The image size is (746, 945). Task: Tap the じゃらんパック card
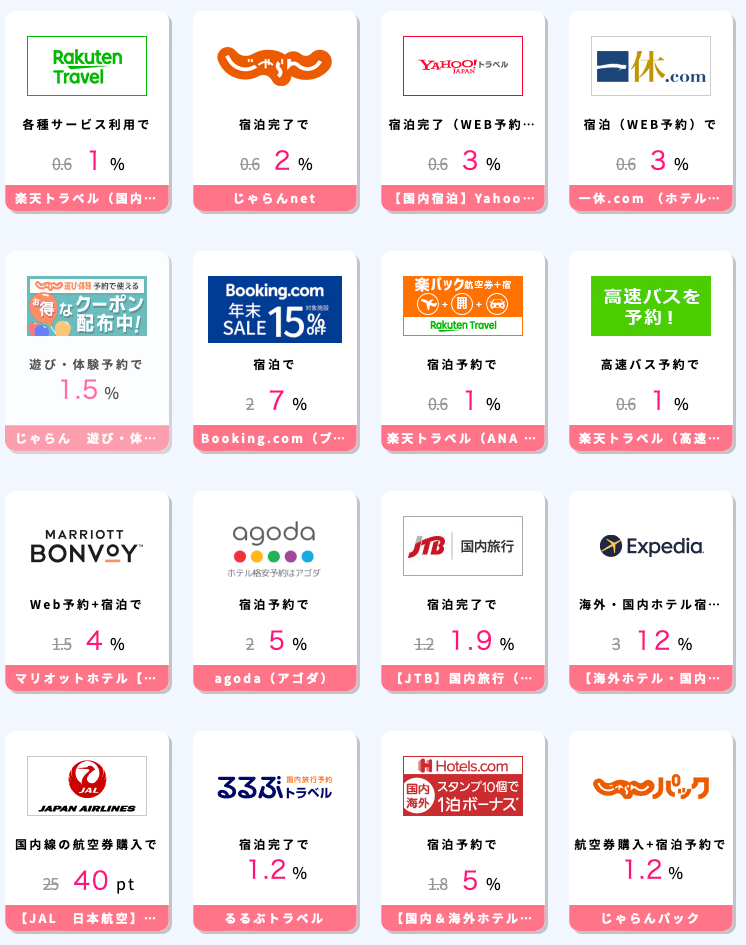pos(651,830)
